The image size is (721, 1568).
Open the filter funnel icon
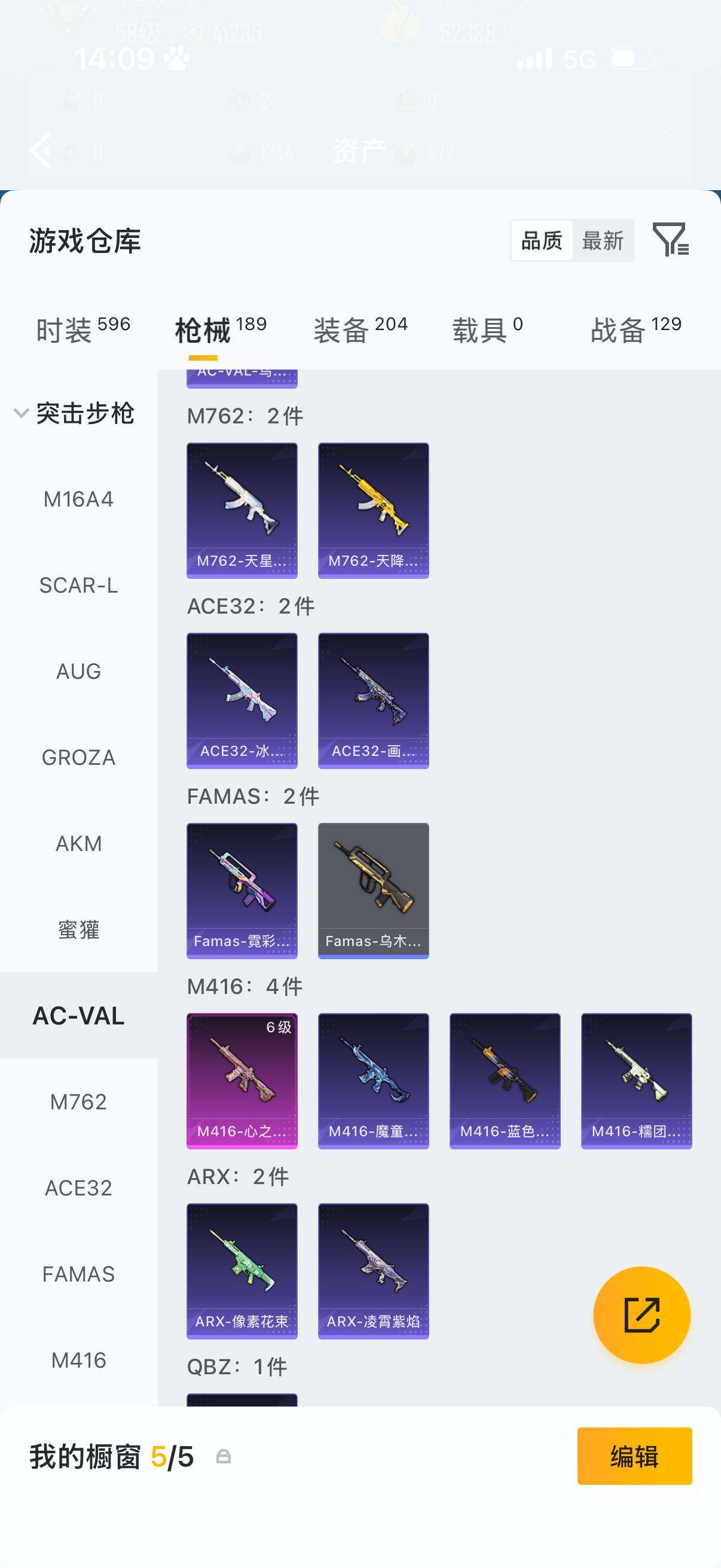[x=669, y=239]
